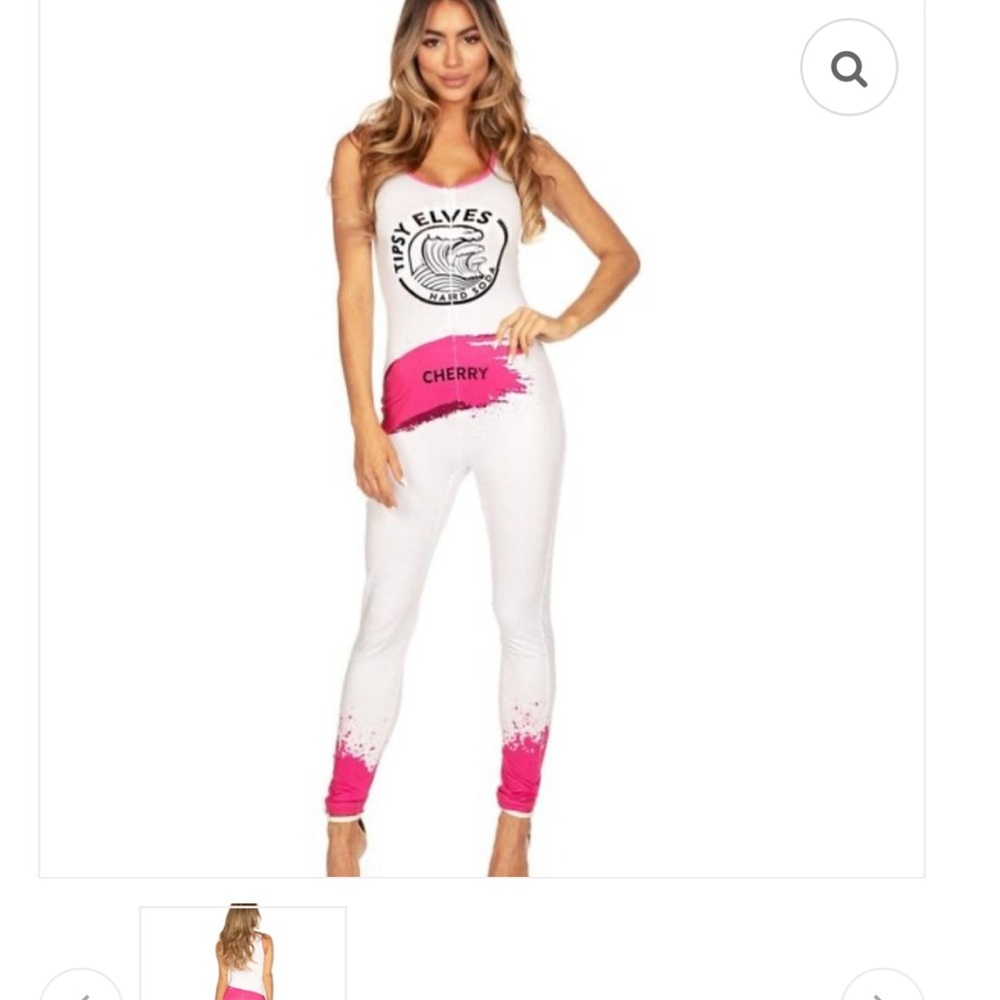Go to the previous thumbnail with the left arrow
The height and width of the screenshot is (1000, 1000).
[x=82, y=990]
